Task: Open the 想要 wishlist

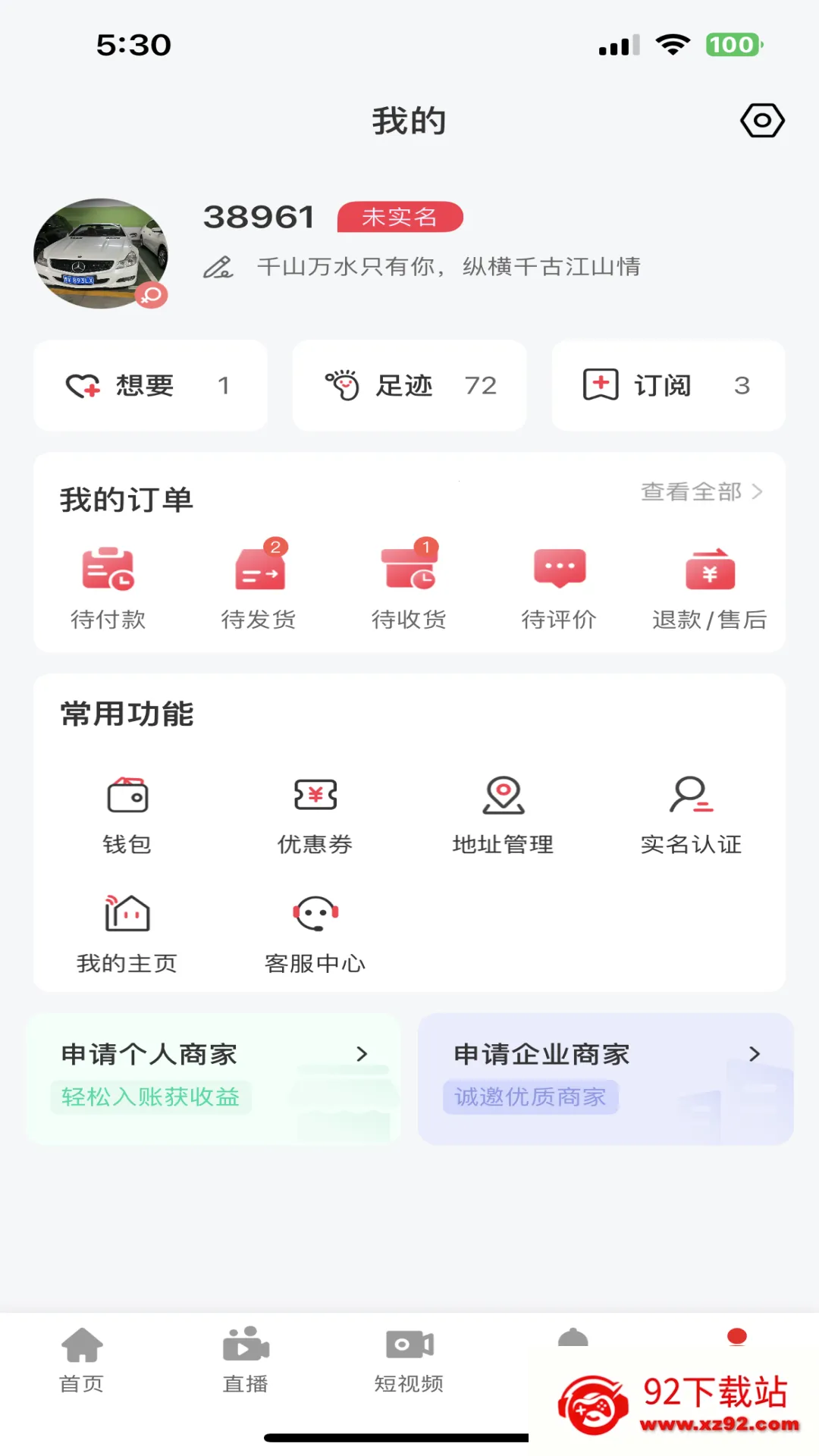Action: (x=150, y=385)
